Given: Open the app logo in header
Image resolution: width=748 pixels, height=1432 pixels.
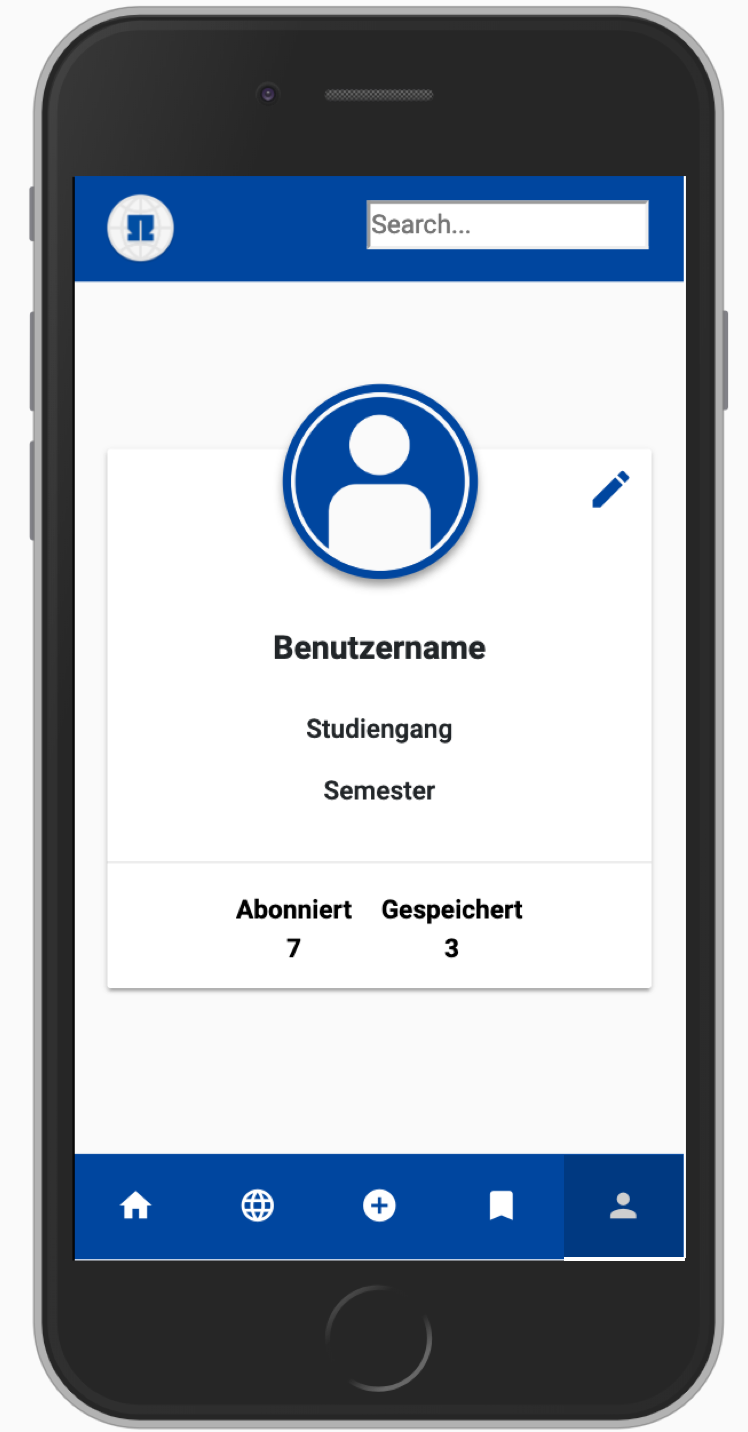Looking at the screenshot, I should [x=140, y=228].
